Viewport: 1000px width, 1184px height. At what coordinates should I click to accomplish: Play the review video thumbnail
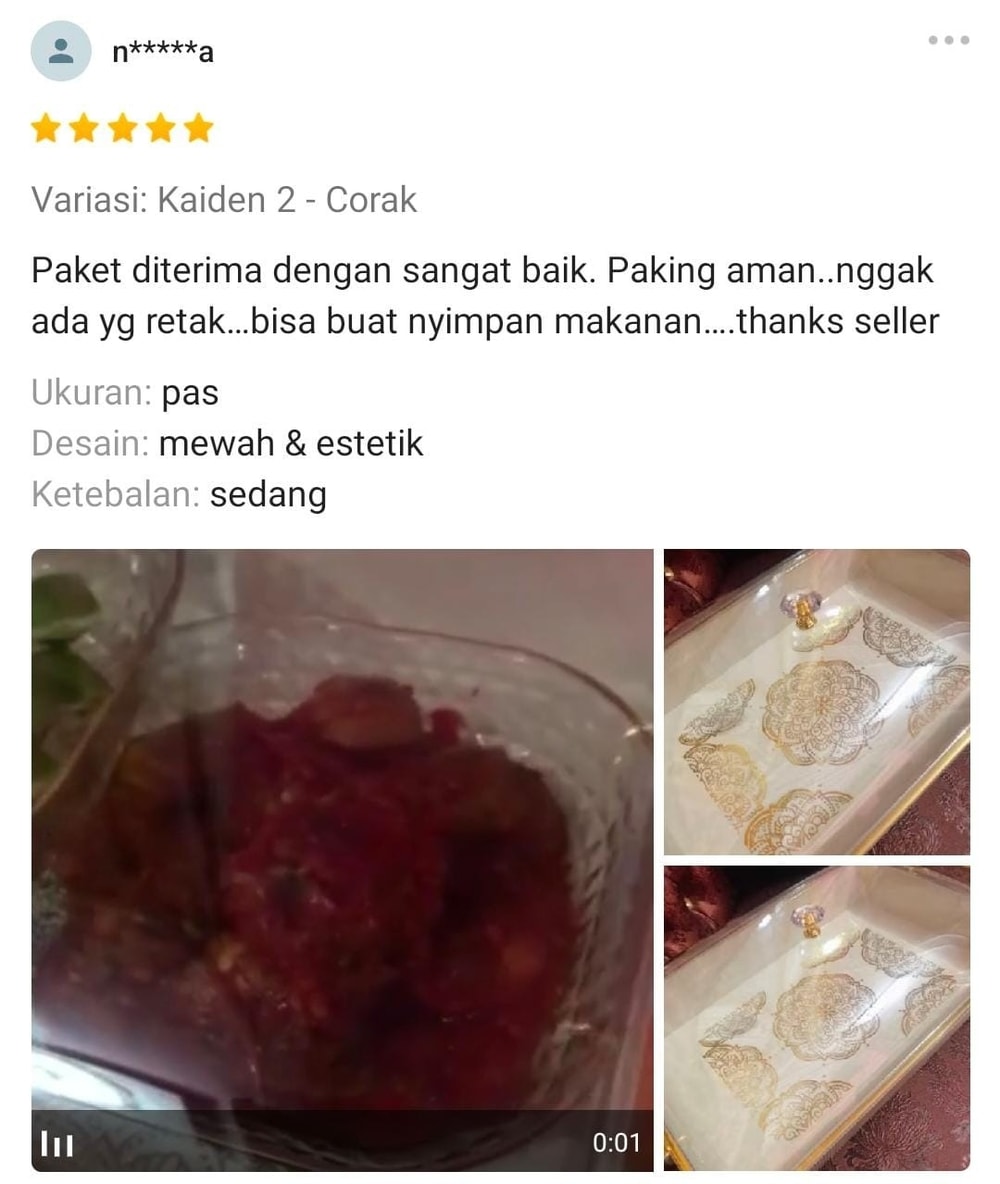point(342,860)
